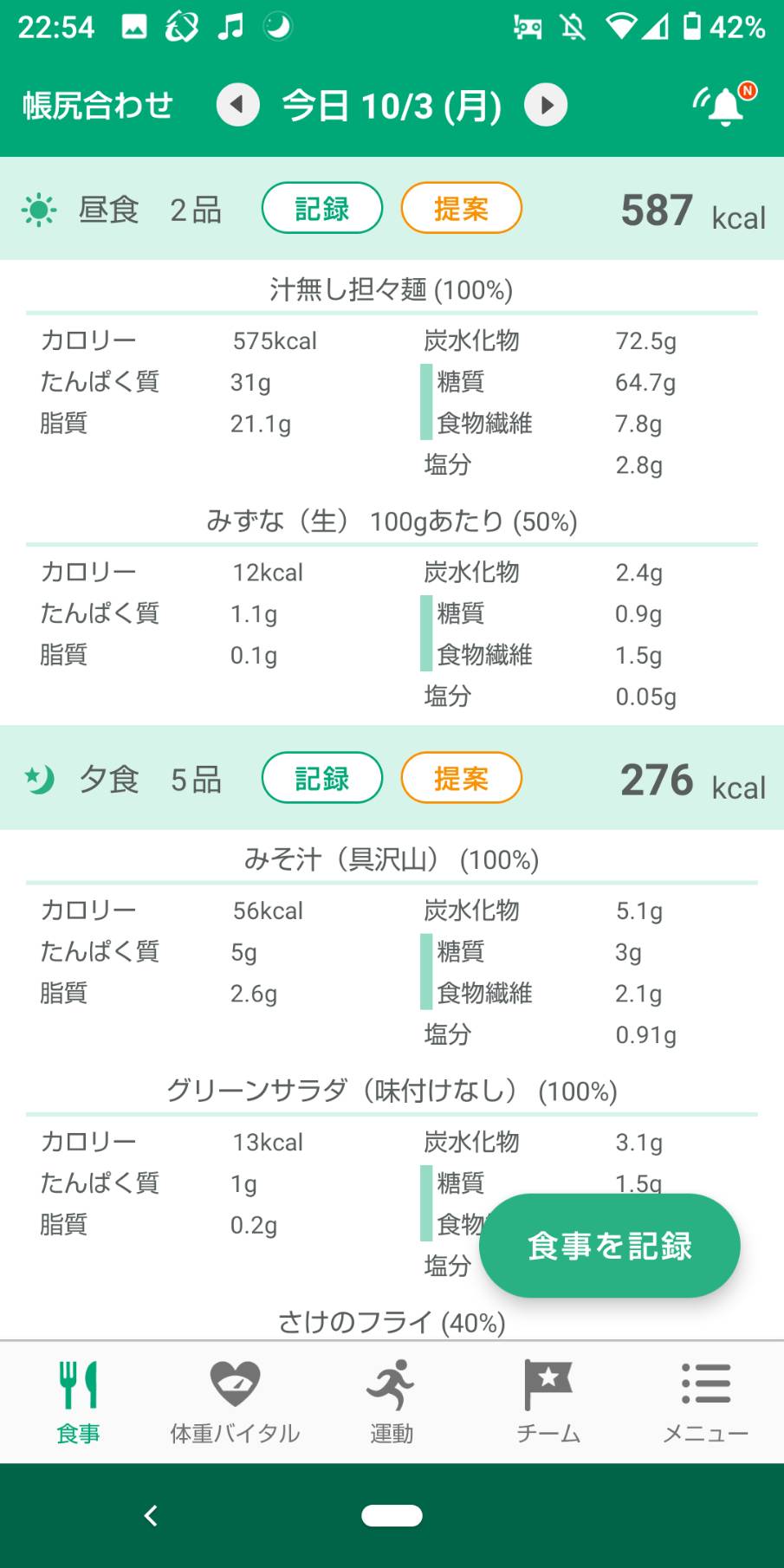Switch to the 運動 tab
784x1568 pixels.
point(392,1403)
